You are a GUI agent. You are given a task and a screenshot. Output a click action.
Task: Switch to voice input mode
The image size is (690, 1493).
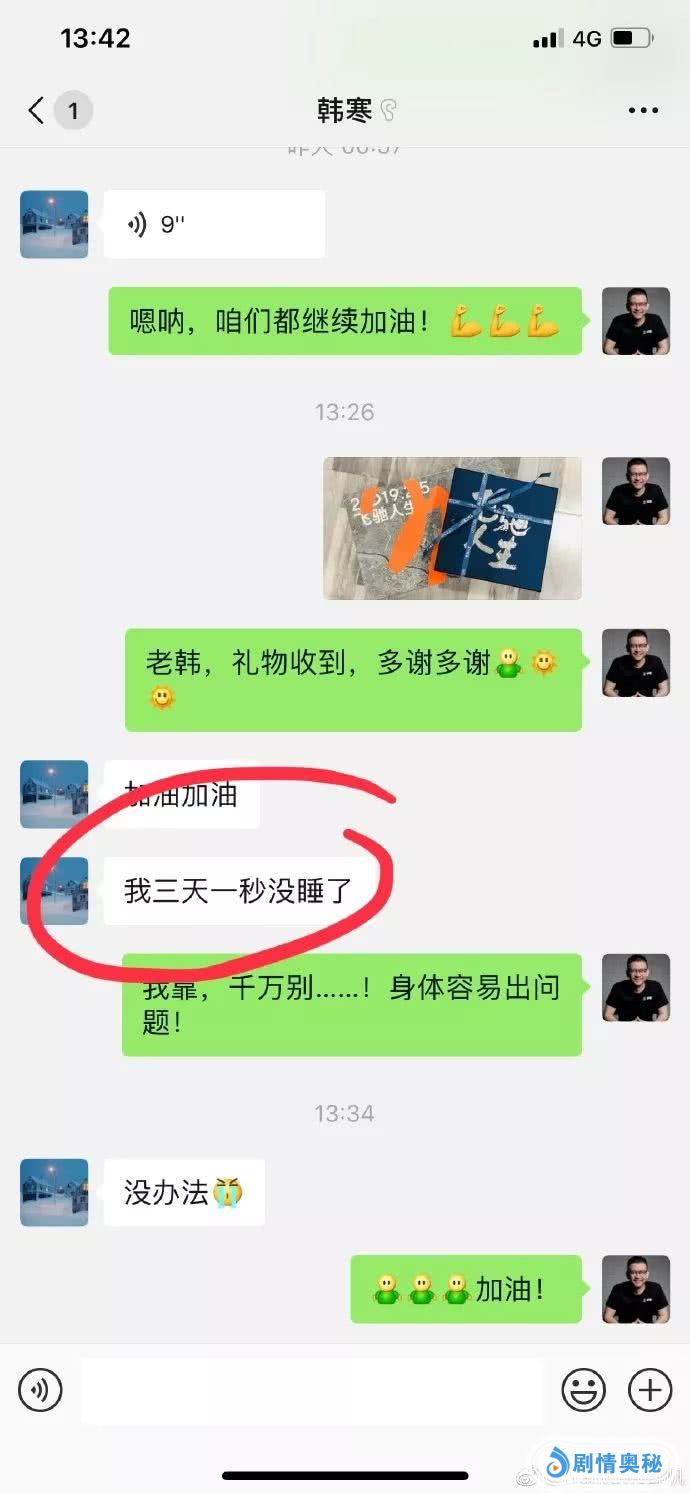40,1389
